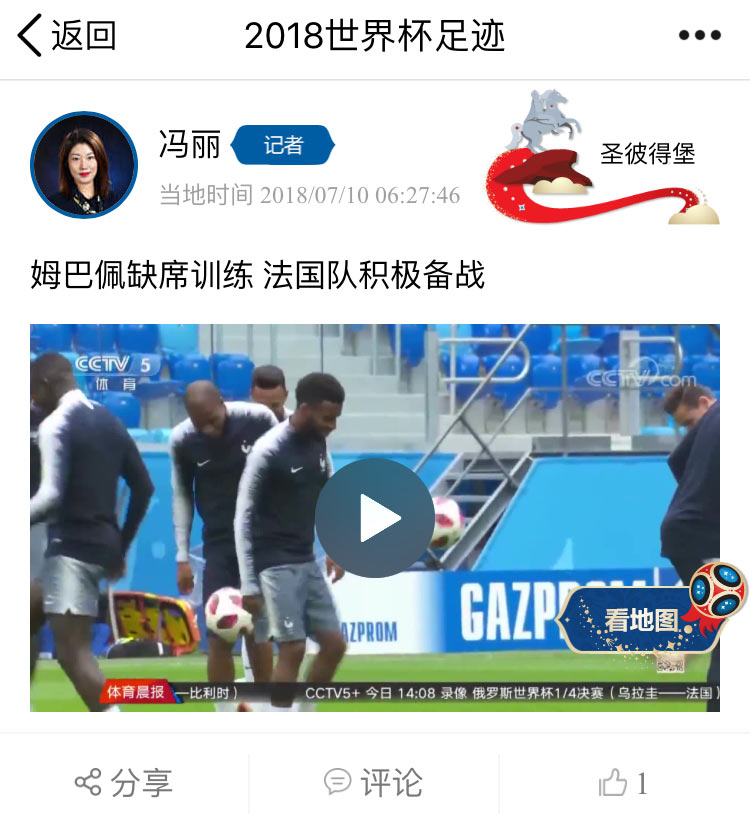Open the three-dot overflow menu

click(699, 36)
